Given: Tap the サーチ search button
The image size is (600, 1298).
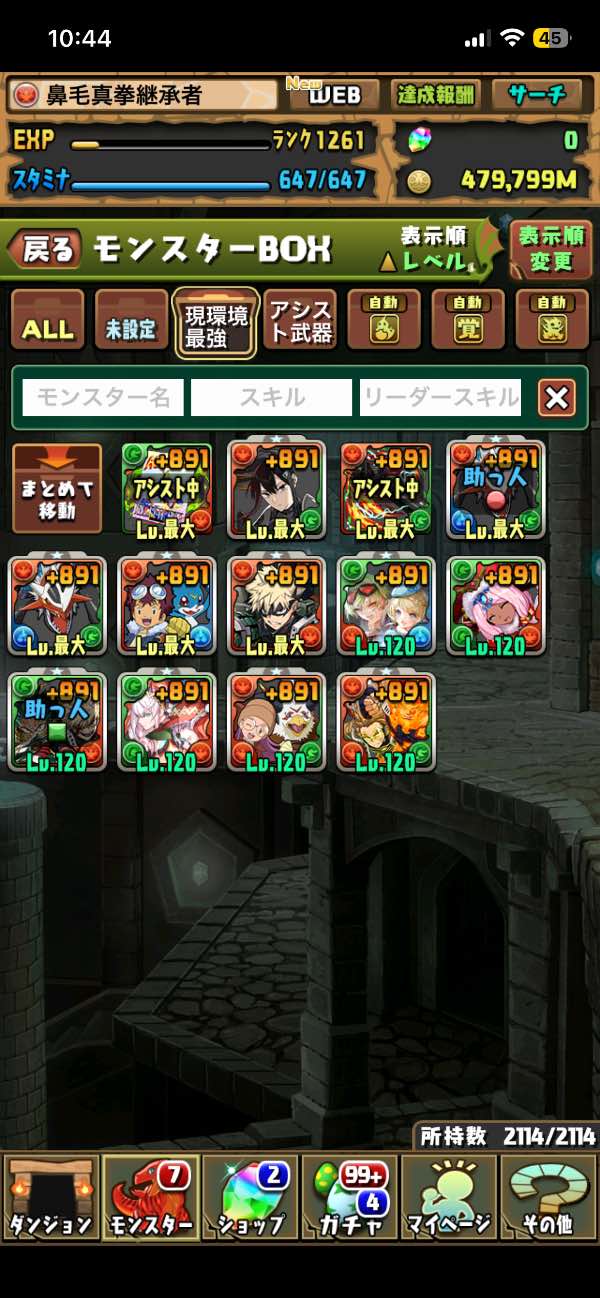Looking at the screenshot, I should [x=536, y=96].
